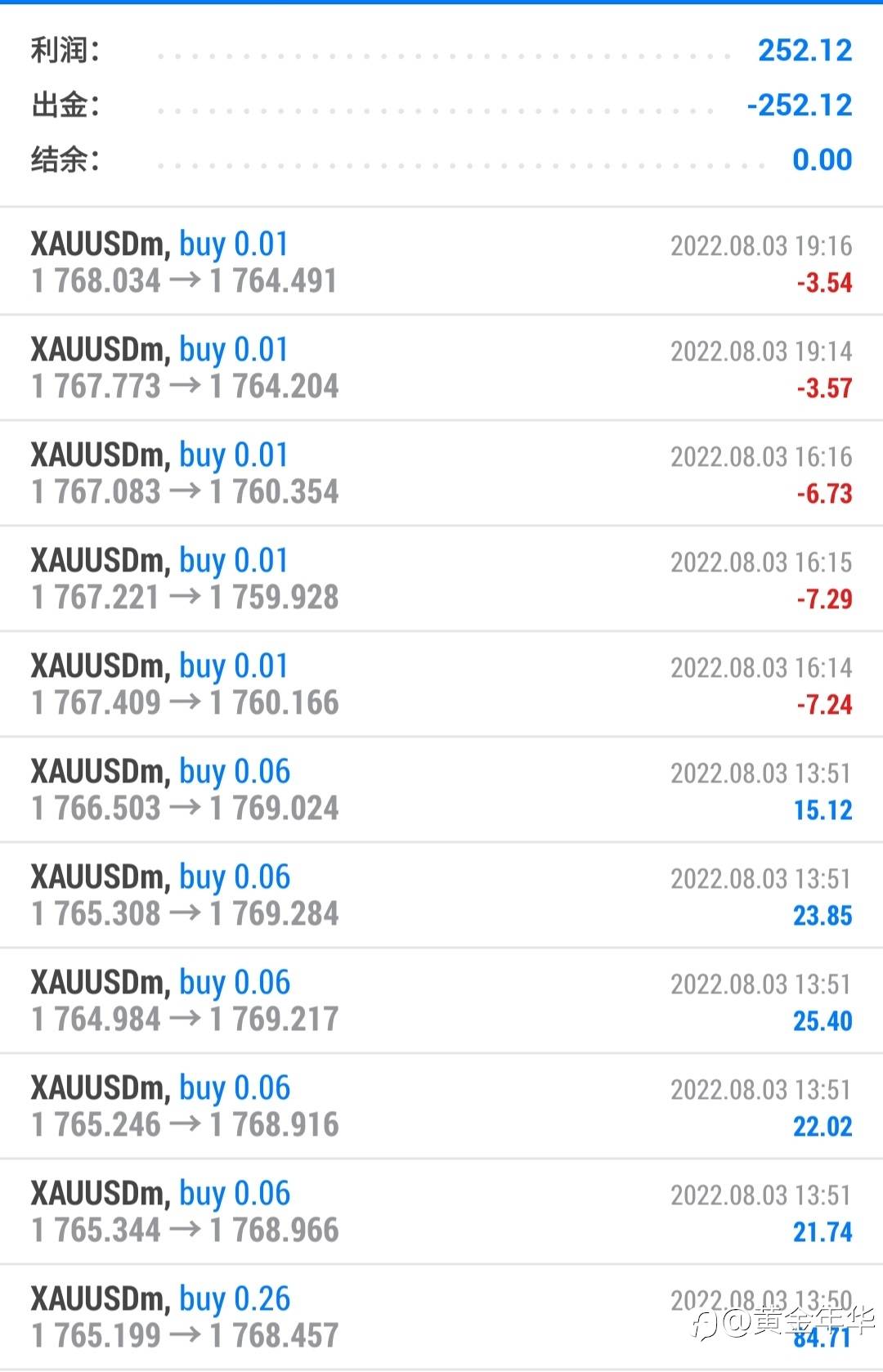Open the buy 0.06 trade with 15.12 profit
Viewport: 883px width, 1372px height.
pos(441,790)
